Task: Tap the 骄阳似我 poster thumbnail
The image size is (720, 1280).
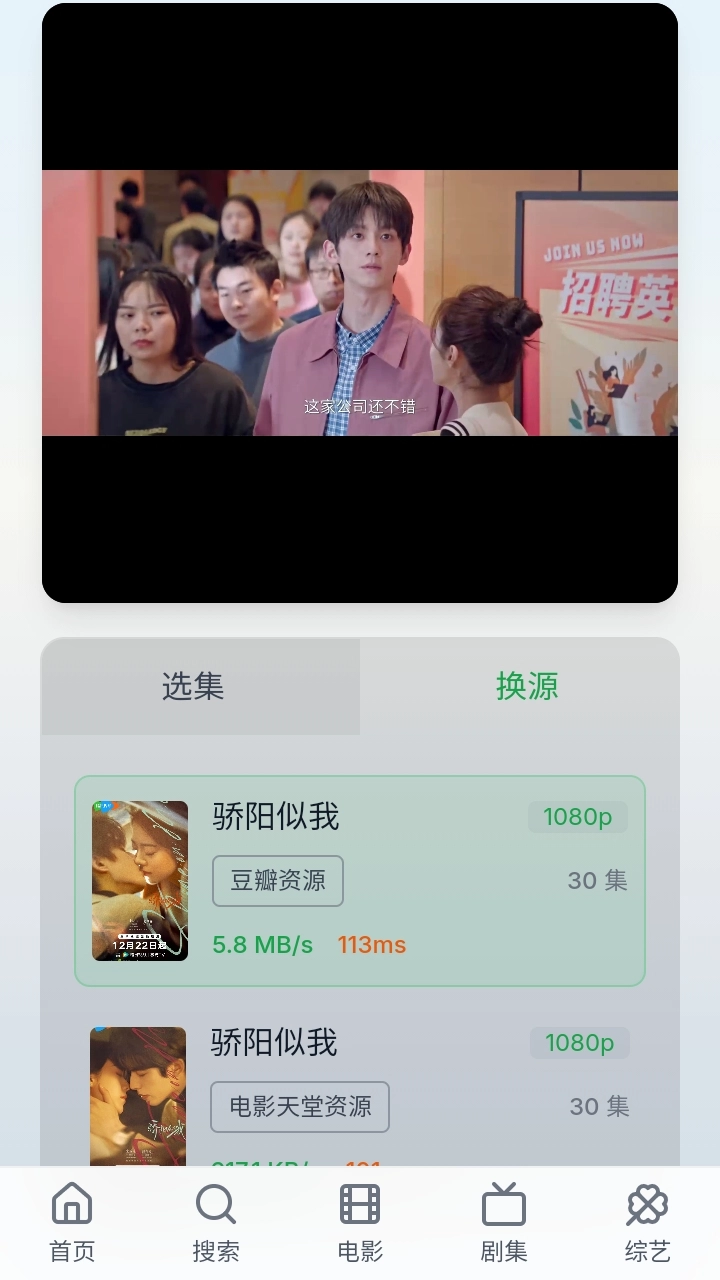Action: click(x=139, y=881)
